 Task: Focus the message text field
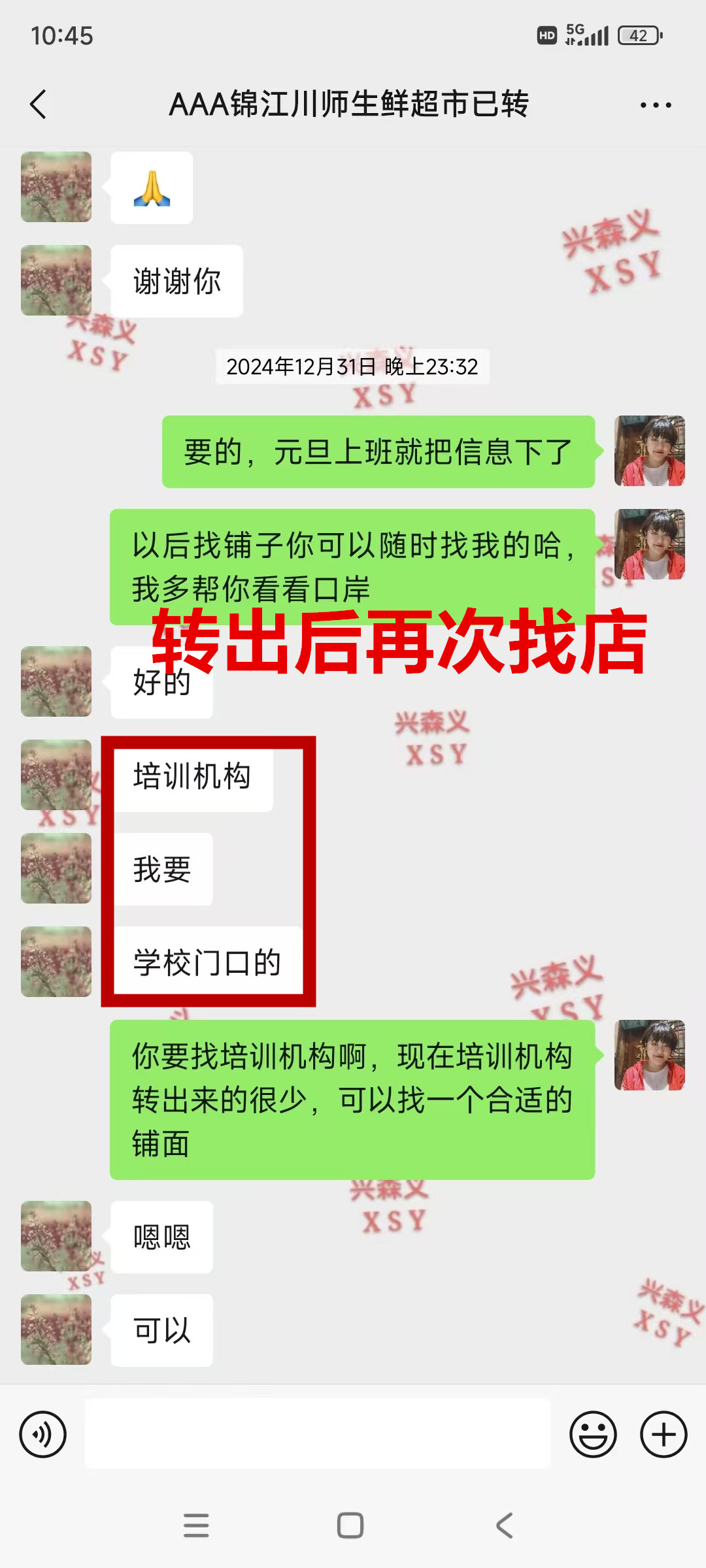pyautogui.click(x=317, y=1434)
